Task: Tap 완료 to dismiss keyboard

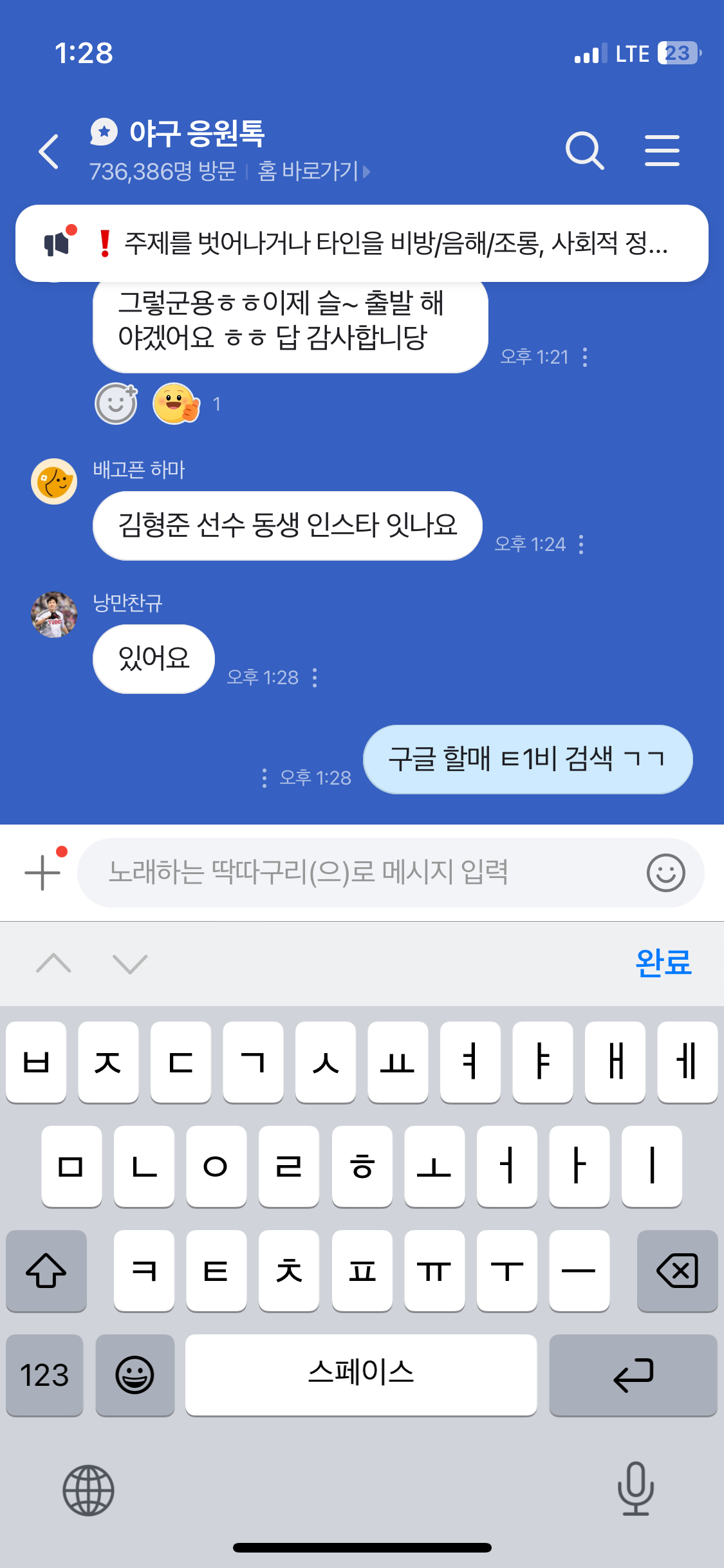Action: click(663, 963)
